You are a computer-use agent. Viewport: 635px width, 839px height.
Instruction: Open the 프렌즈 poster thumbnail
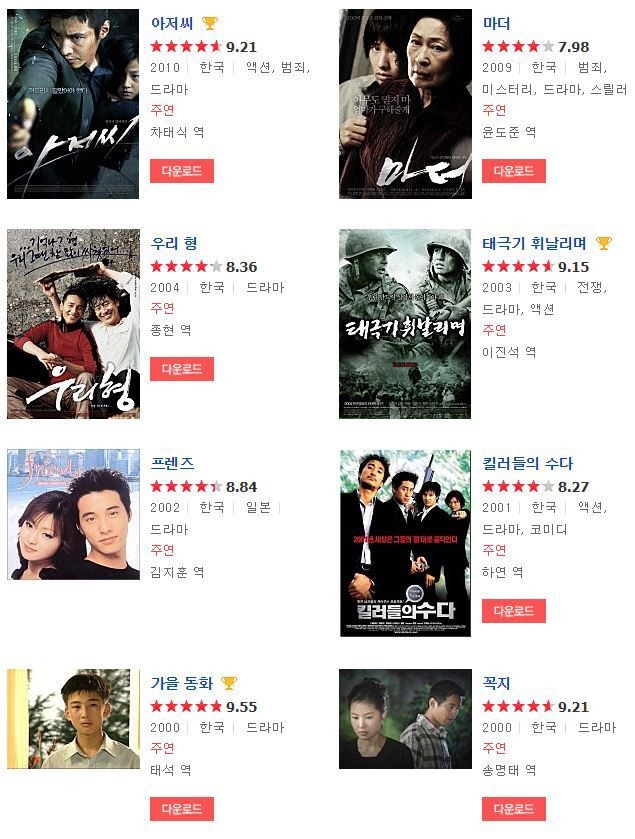(73, 514)
